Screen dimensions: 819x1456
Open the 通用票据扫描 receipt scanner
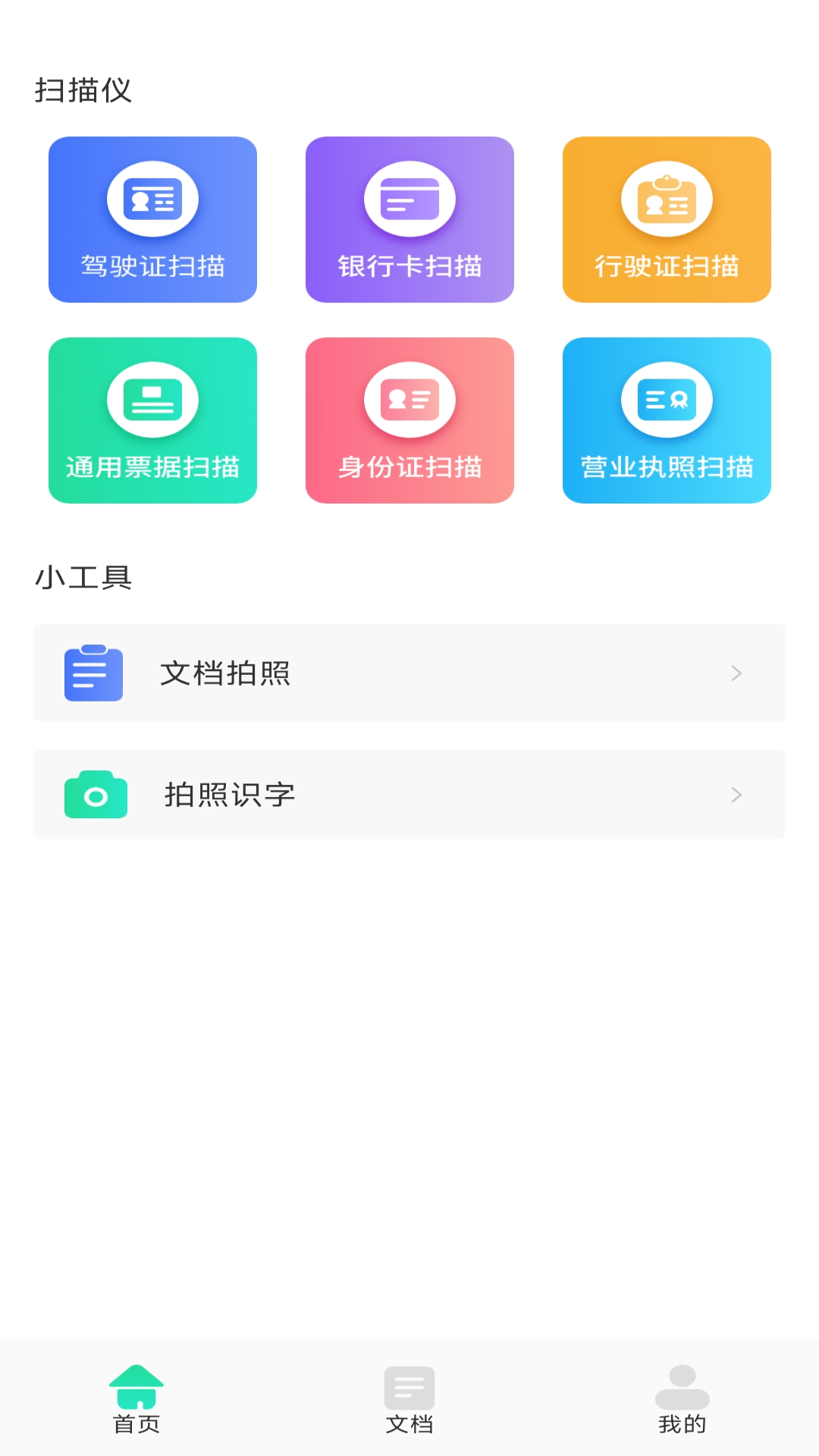pos(152,421)
